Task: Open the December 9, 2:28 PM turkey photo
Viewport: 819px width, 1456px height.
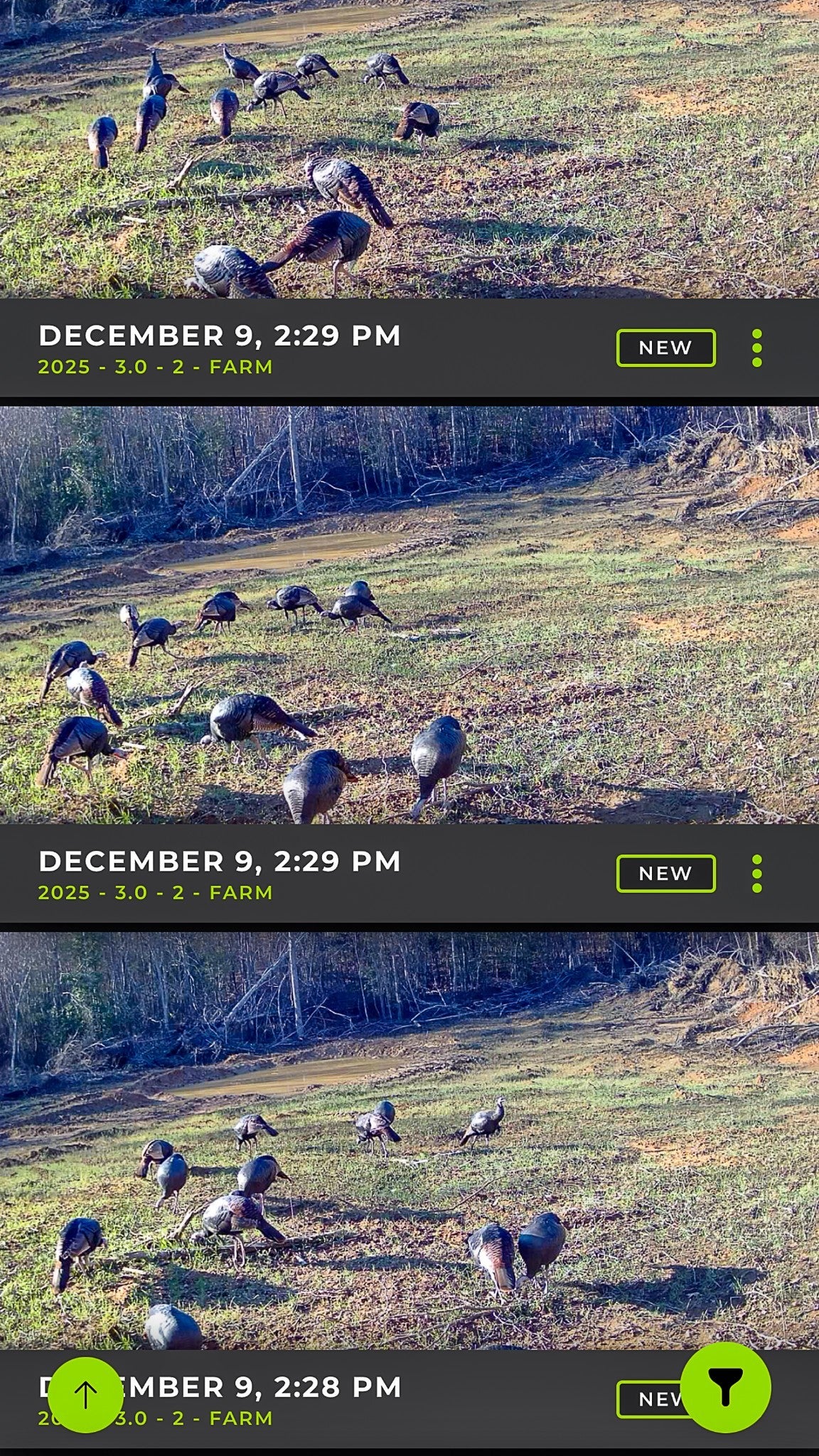Action: tap(409, 1140)
